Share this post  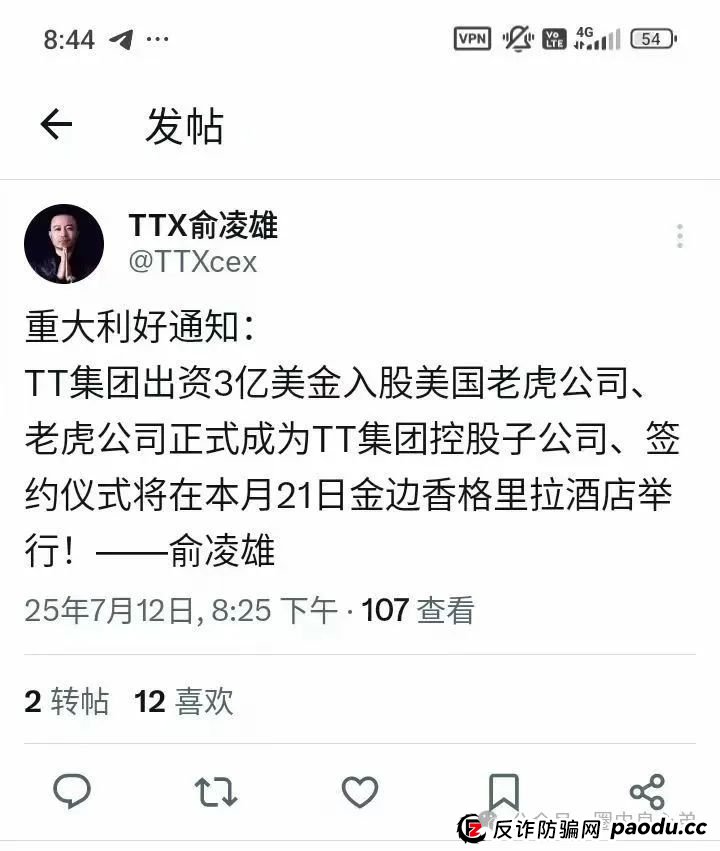647,792
